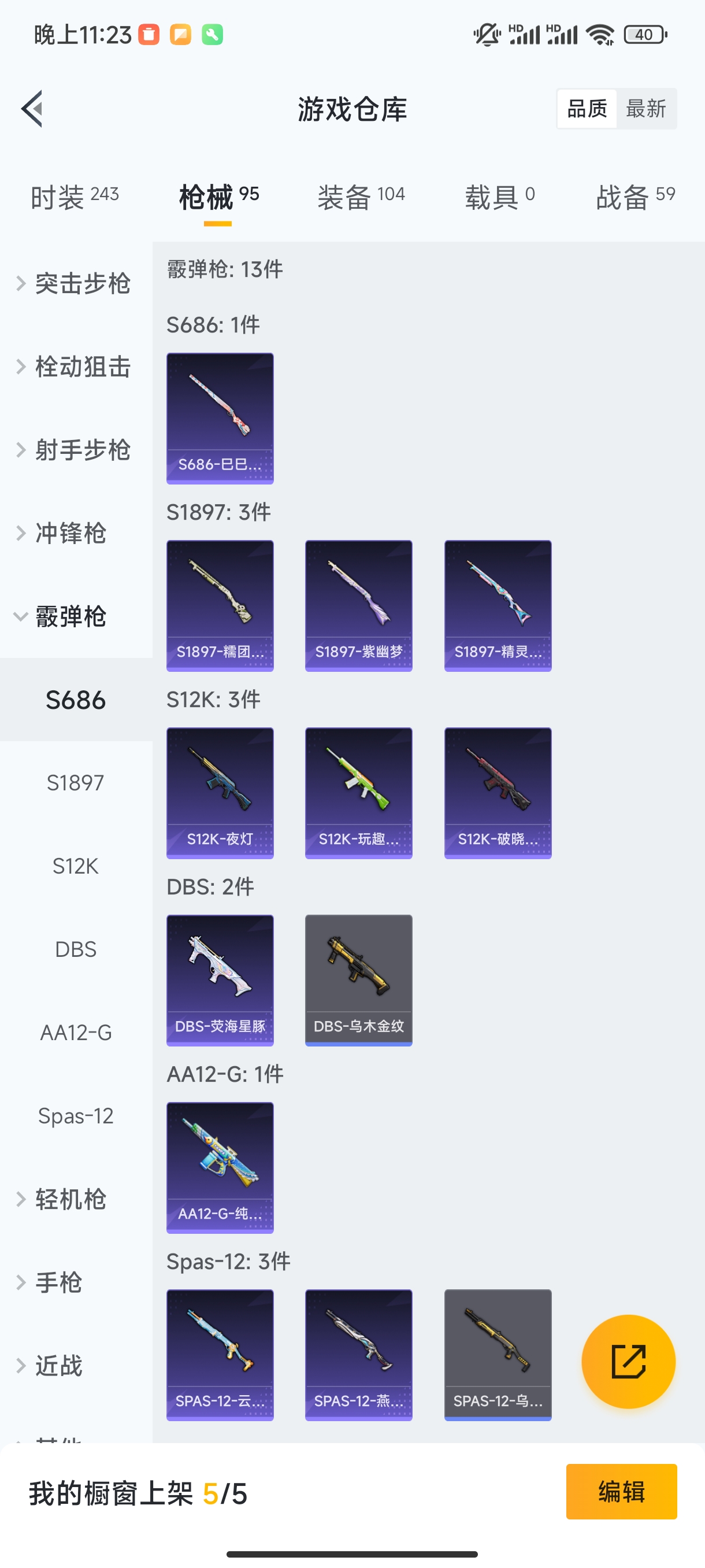
Task: Tap the orange share floating button
Action: pos(628,1362)
